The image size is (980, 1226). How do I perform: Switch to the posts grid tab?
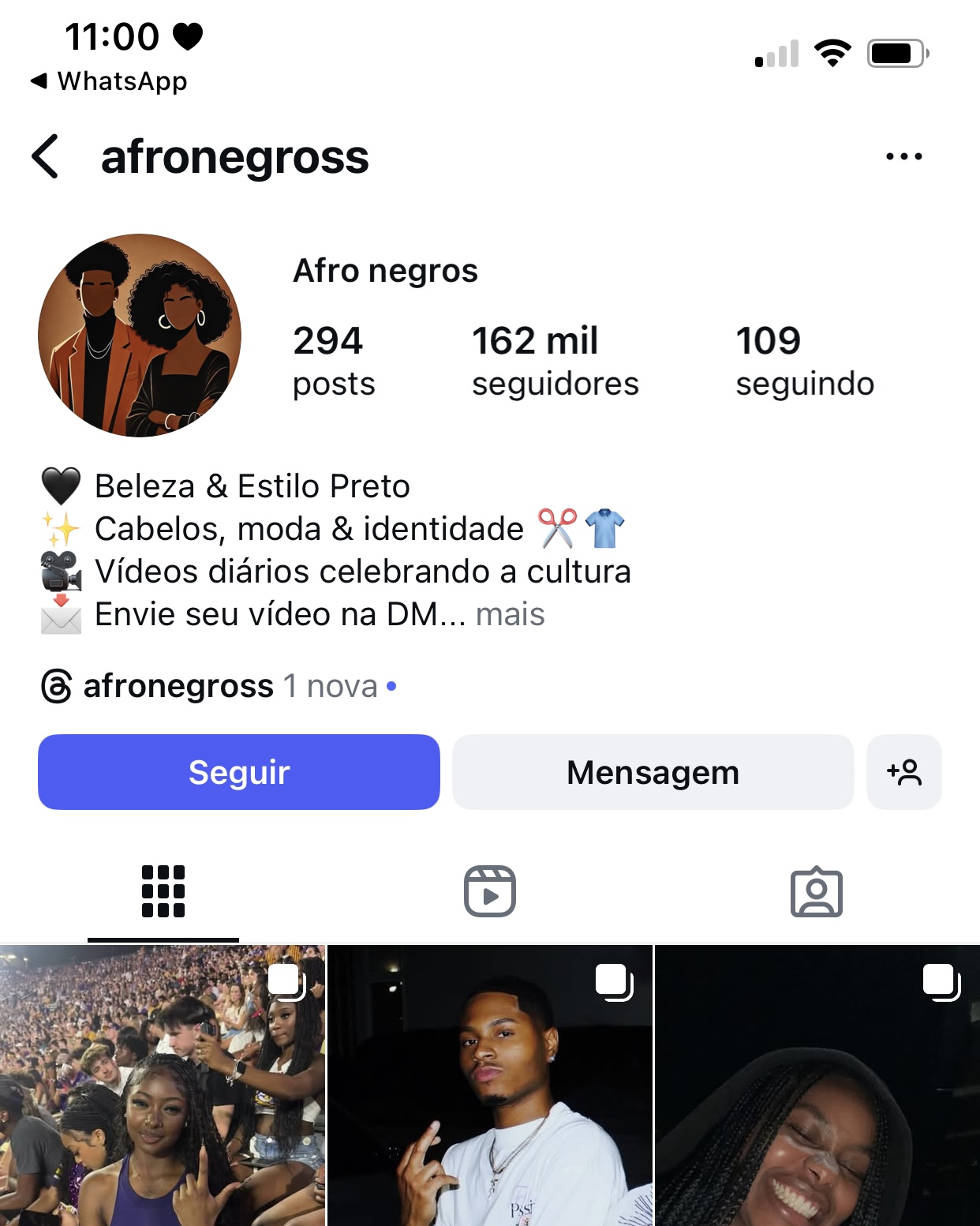tap(163, 892)
